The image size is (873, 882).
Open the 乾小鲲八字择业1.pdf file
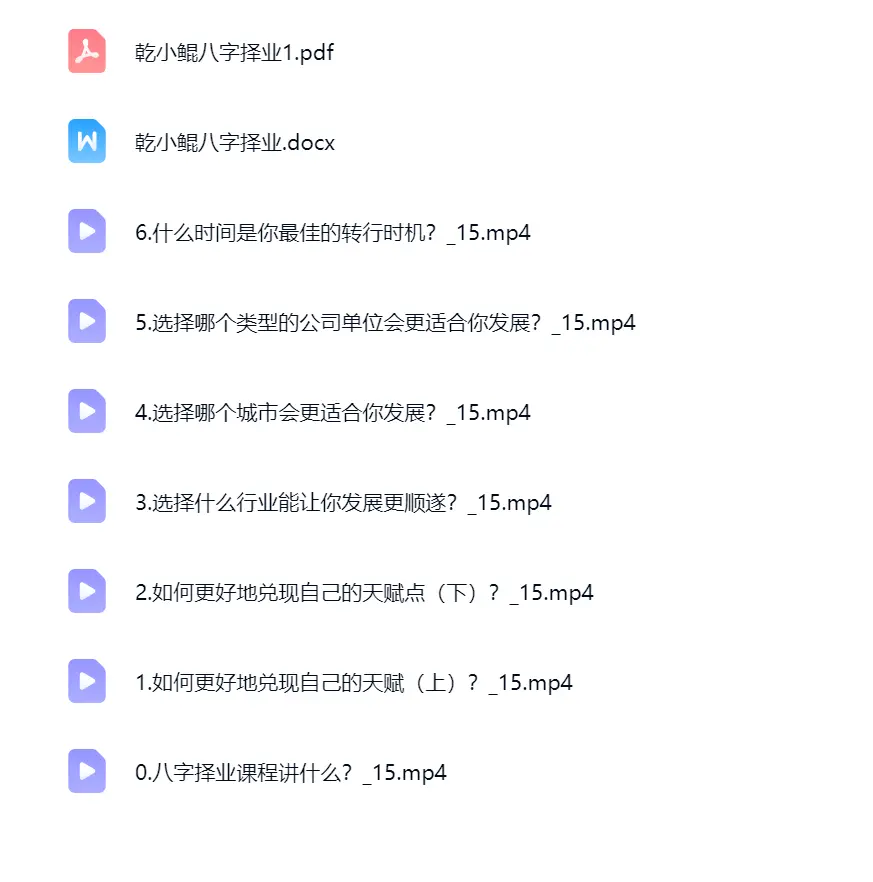point(234,52)
